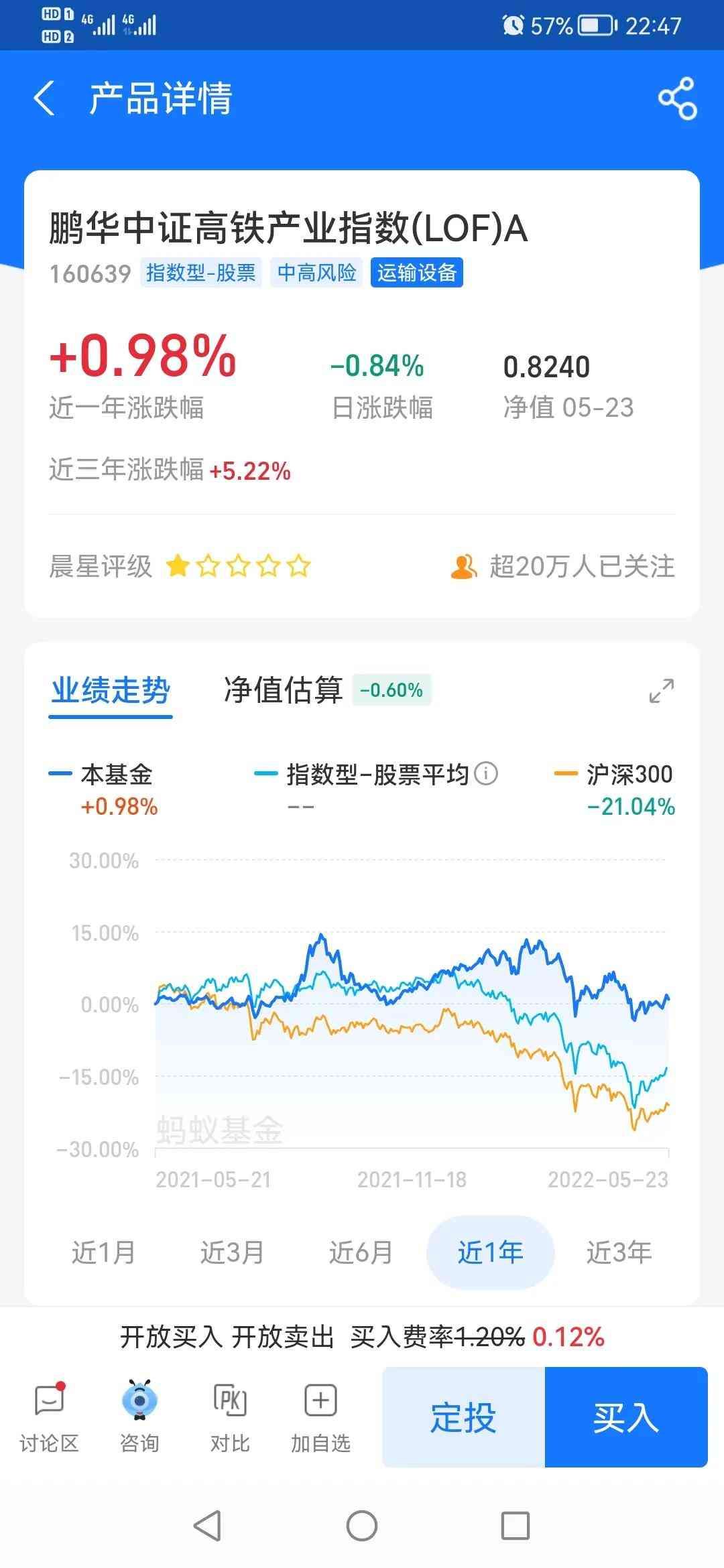Open the 讨论区 discussion area

click(x=49, y=1417)
